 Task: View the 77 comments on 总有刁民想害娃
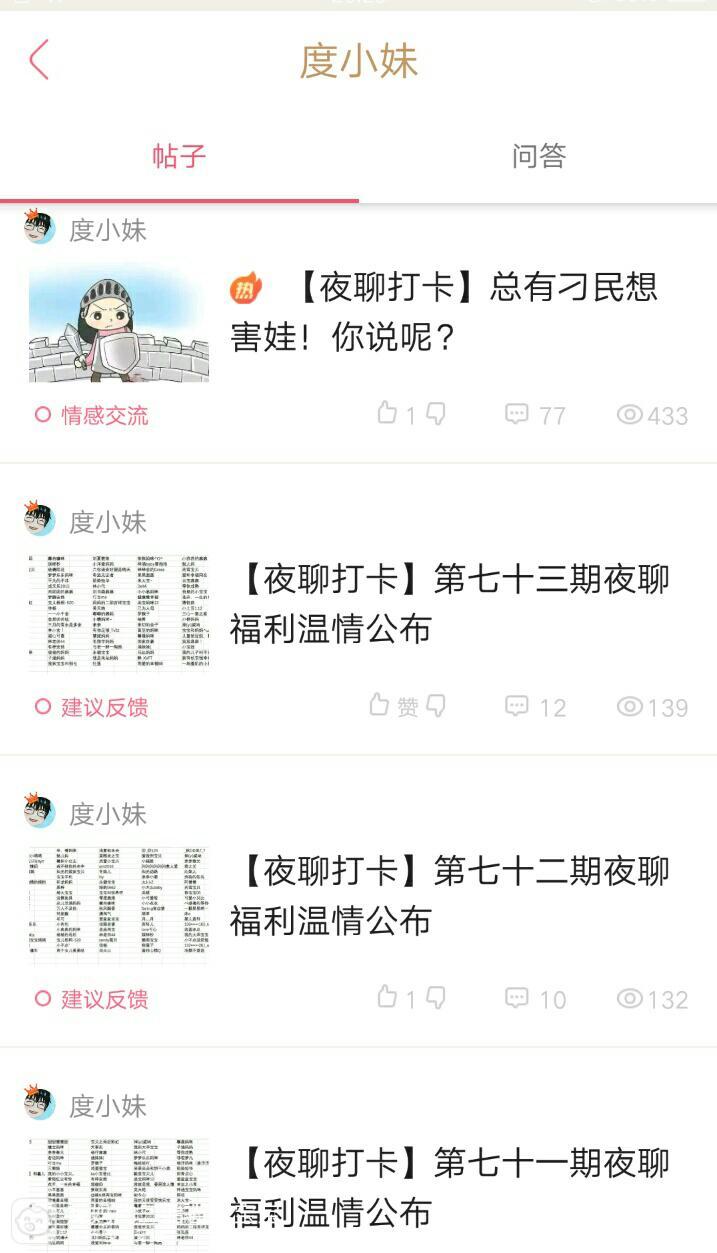[535, 415]
